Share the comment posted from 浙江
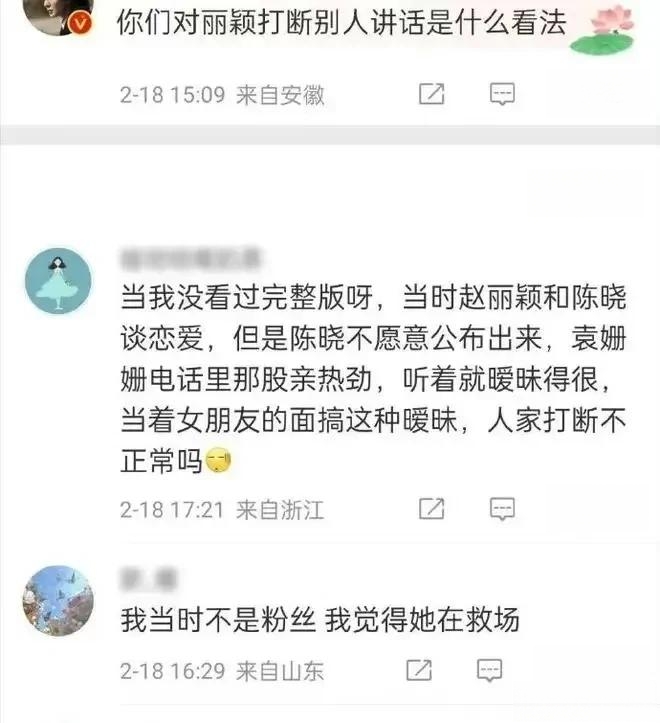Screen dimensions: 660x723 point(431,509)
